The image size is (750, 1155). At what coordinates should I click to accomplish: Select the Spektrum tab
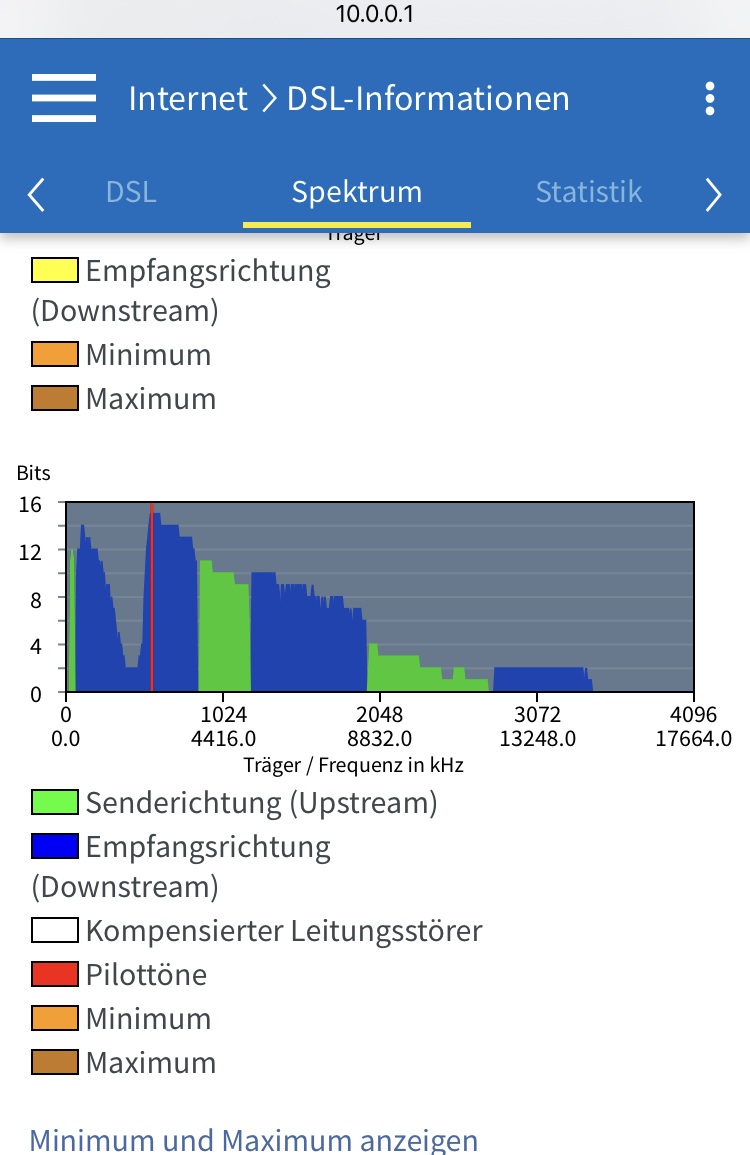(356, 192)
